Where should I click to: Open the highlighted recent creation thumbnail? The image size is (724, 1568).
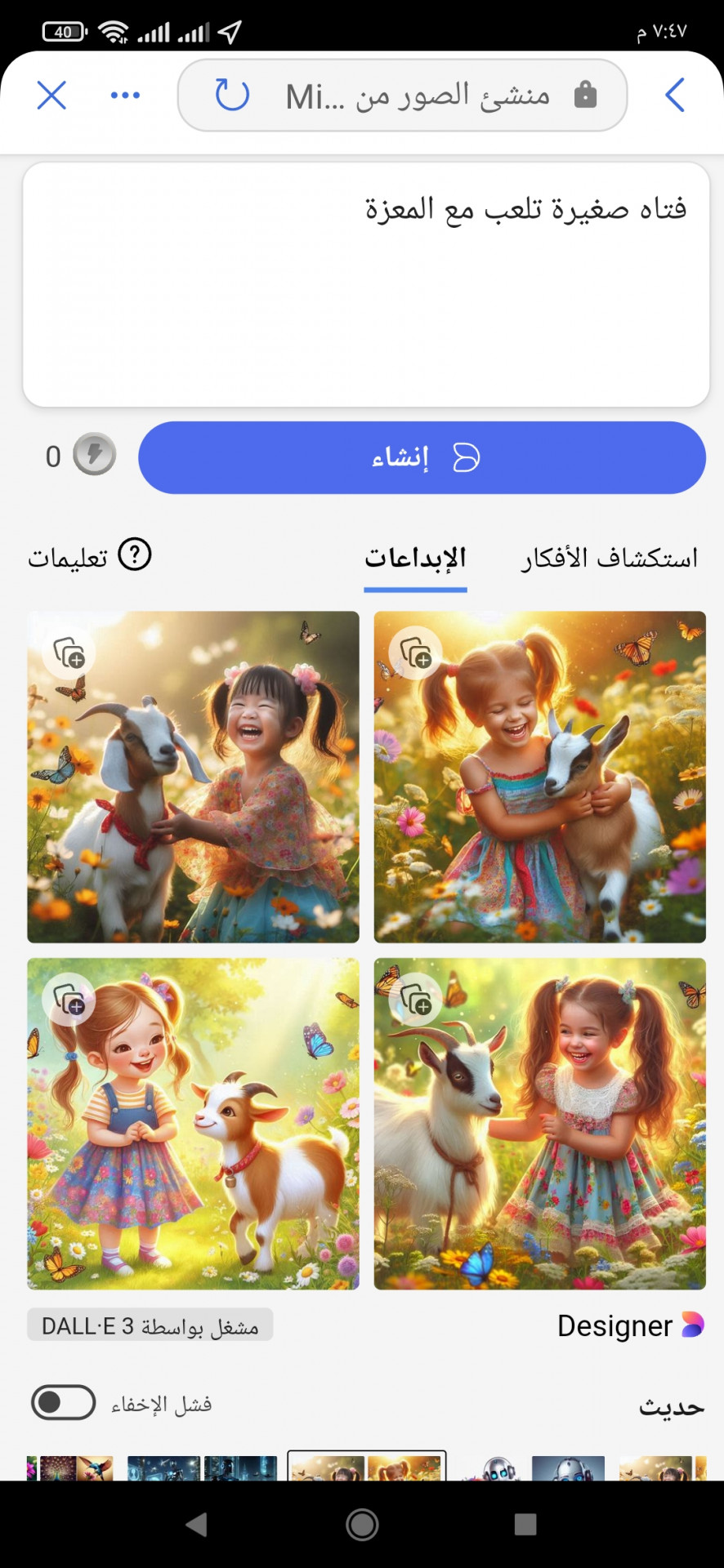[366, 1466]
